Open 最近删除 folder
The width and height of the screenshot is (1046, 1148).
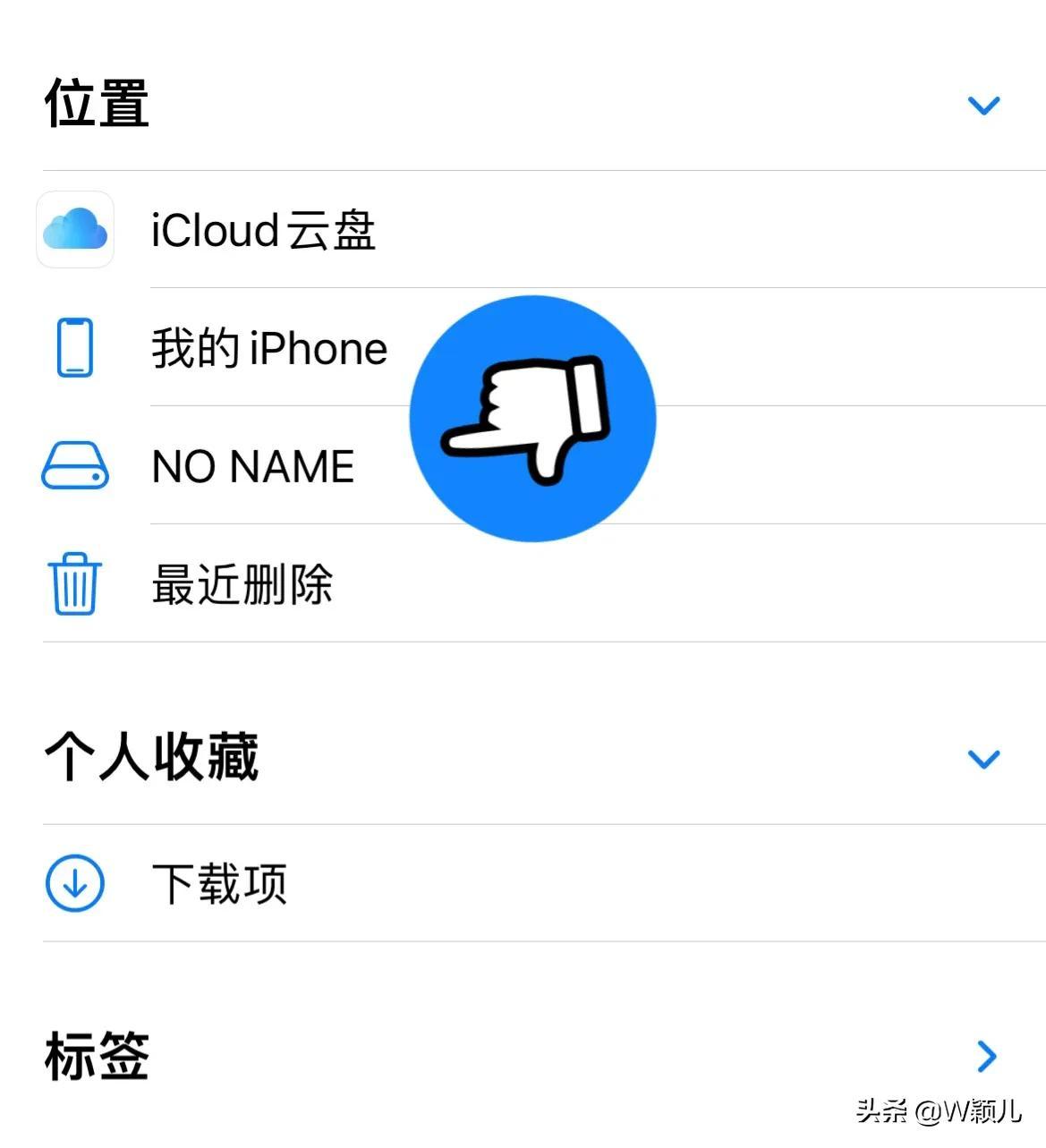[242, 584]
